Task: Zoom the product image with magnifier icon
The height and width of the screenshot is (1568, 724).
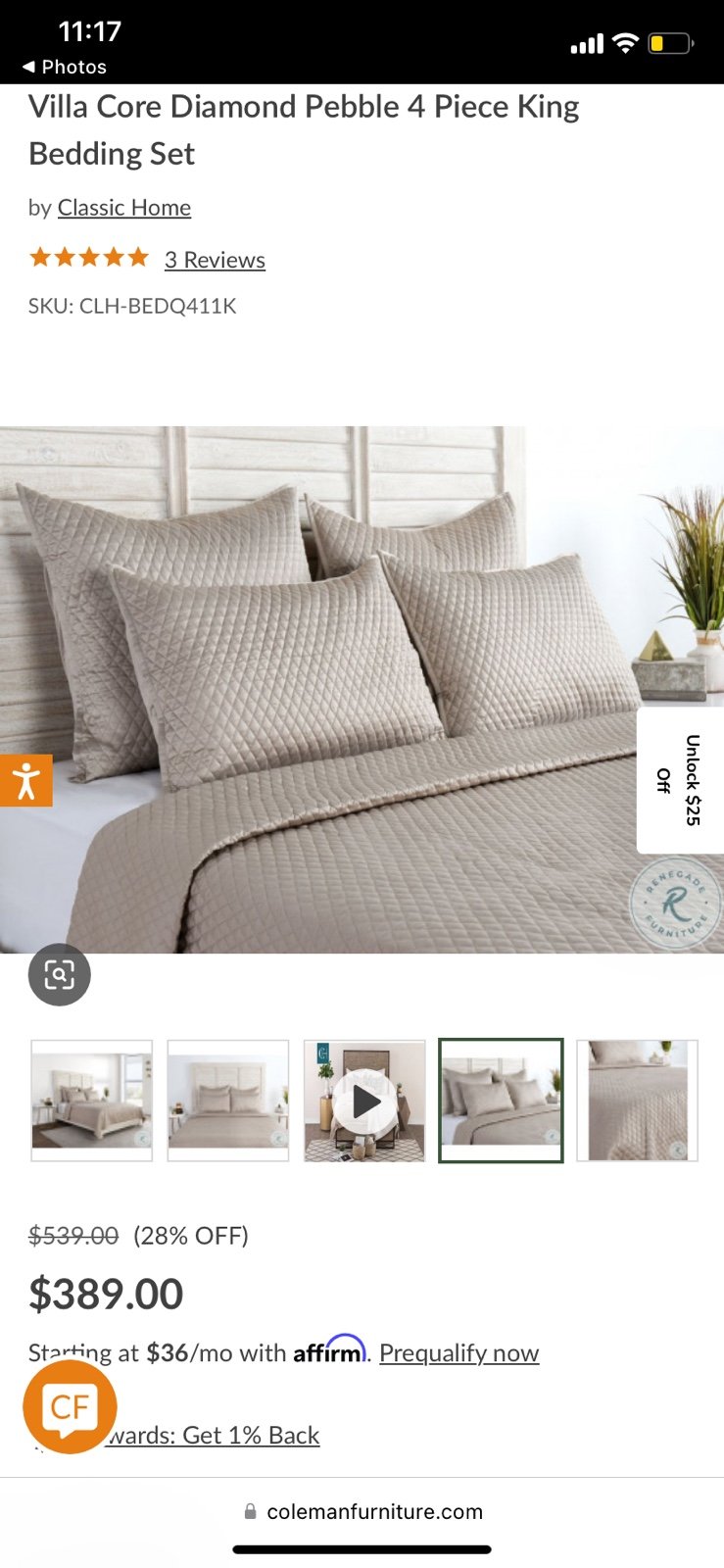Action: tap(60, 975)
